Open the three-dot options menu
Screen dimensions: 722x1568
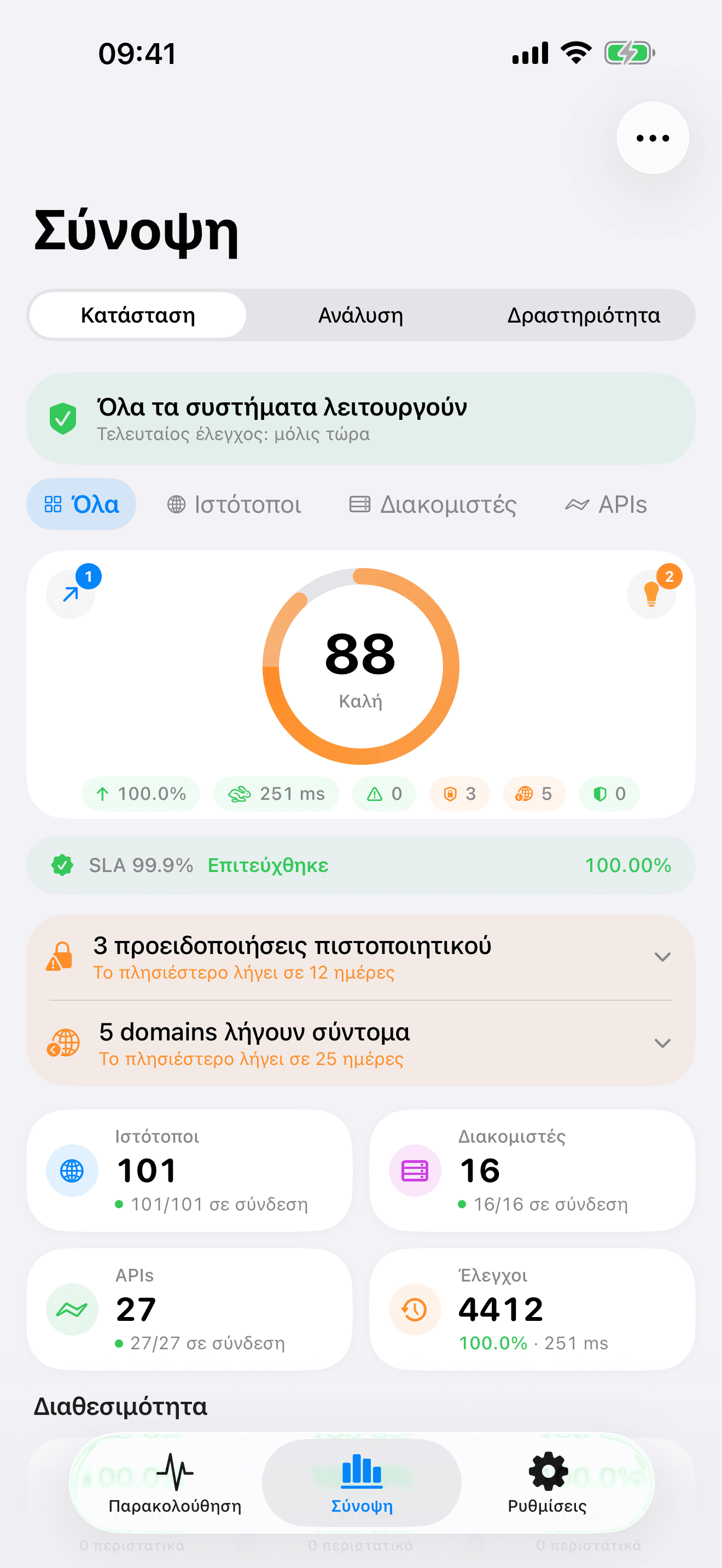click(x=652, y=138)
